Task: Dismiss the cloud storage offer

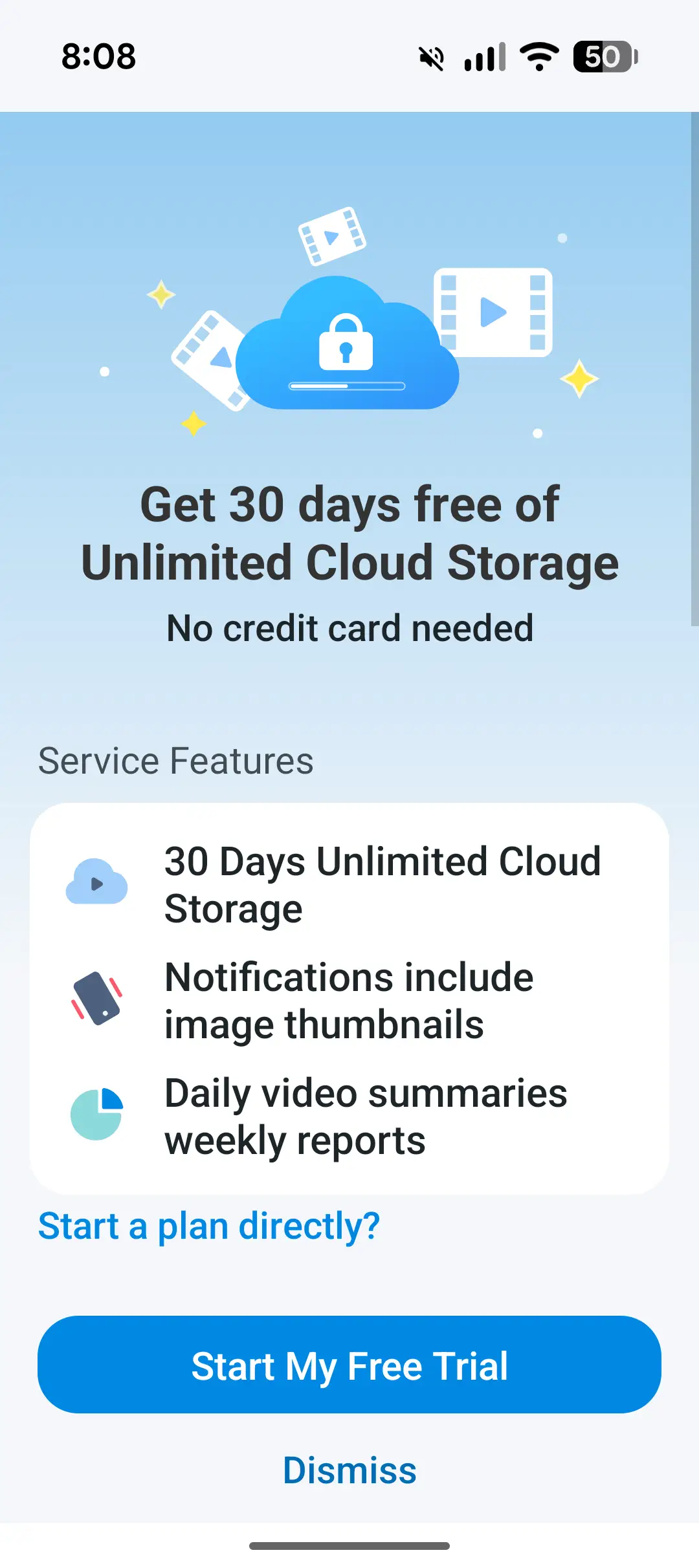Action: coord(349,1470)
